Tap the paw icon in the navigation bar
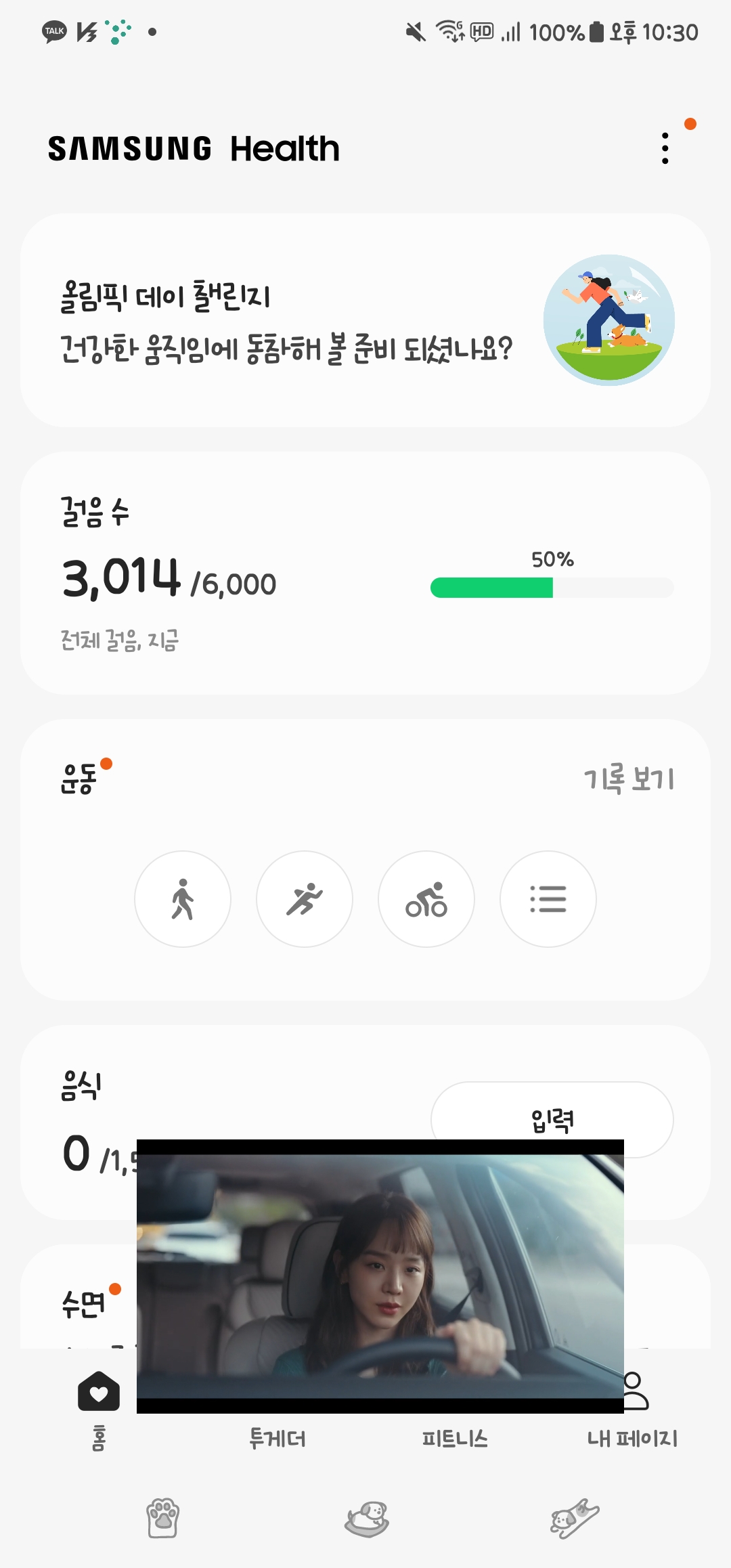Screen dimensions: 731x1568 coord(162,1519)
